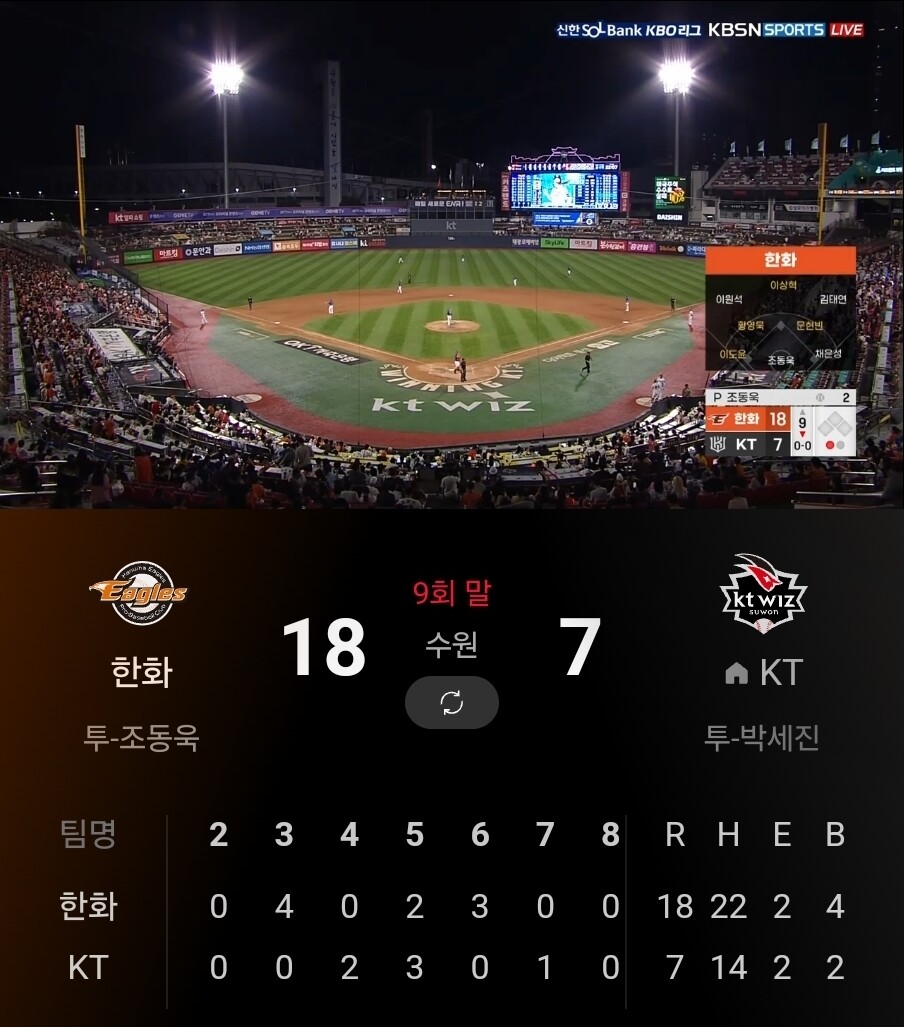Open the KT Wiz team logo
Screen dimensions: 904x1027
pyautogui.click(x=763, y=593)
